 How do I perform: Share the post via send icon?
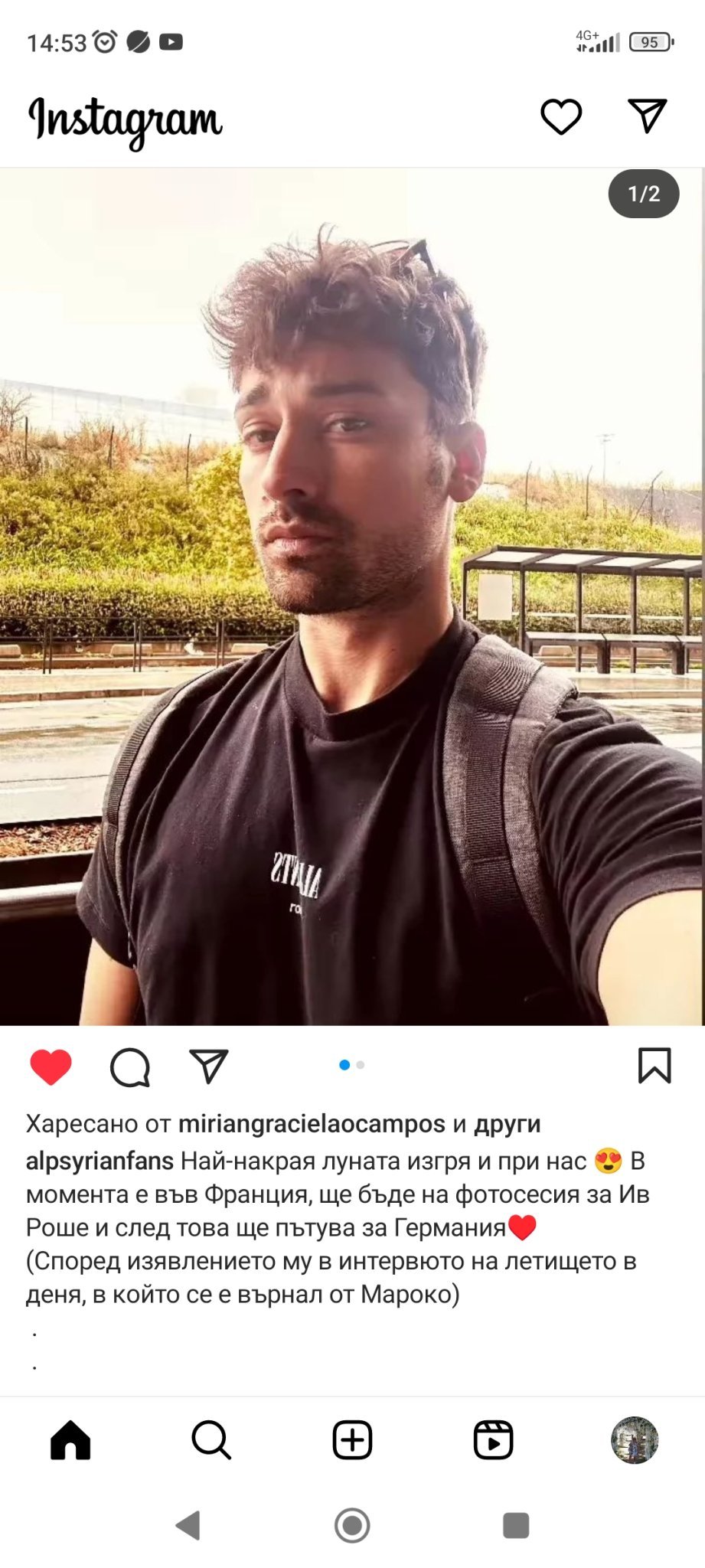pos(208,1066)
